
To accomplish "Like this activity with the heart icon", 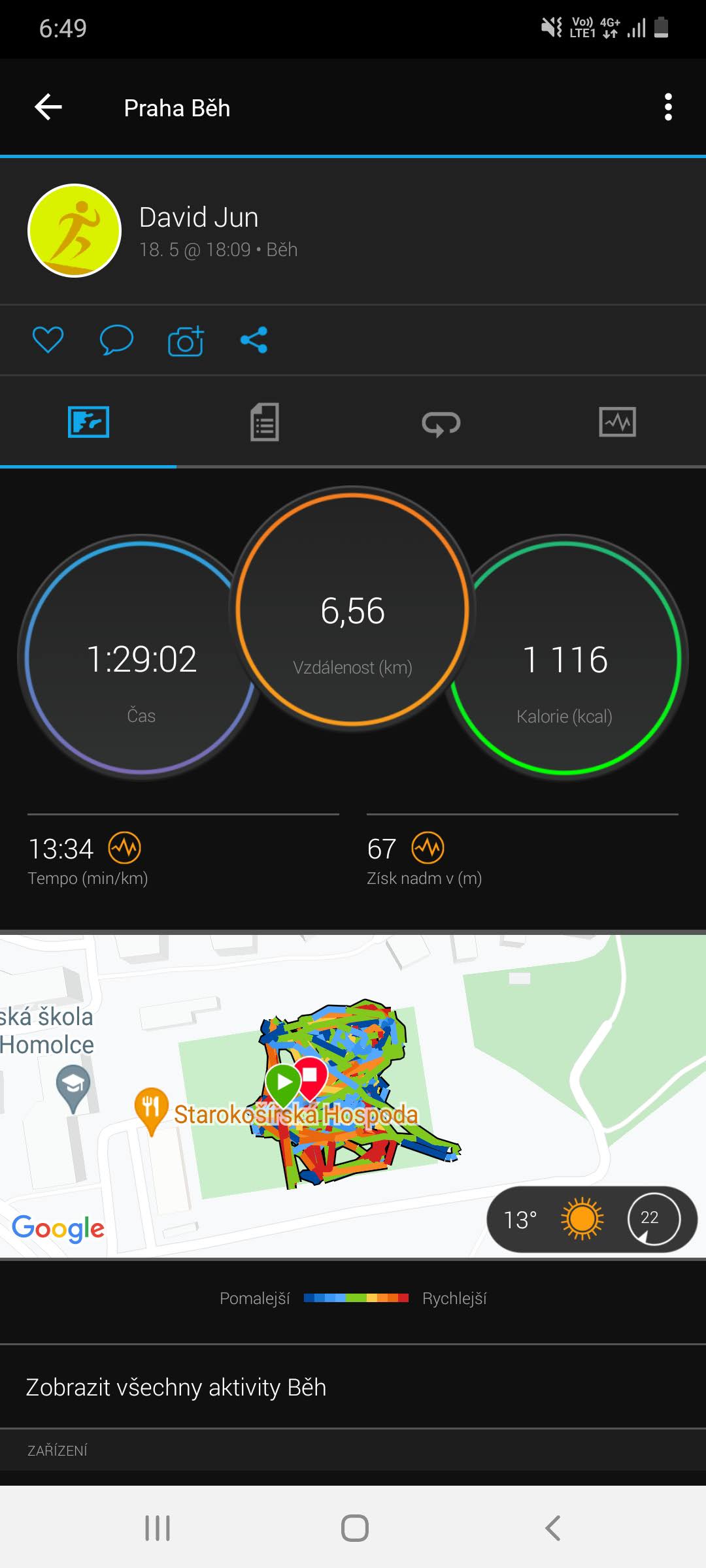I will (x=48, y=340).
